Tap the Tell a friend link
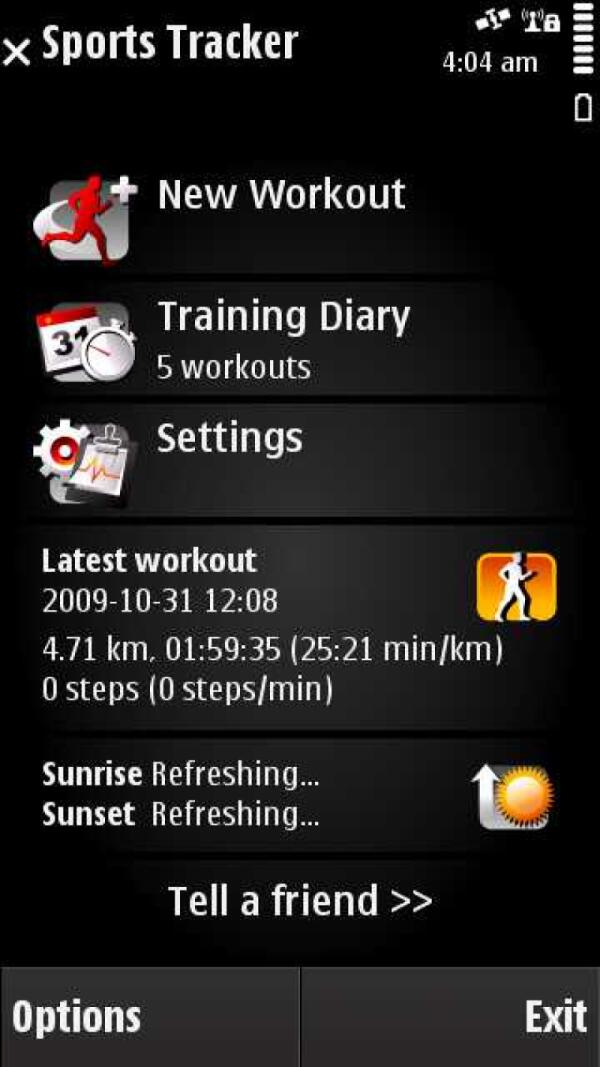The image size is (600, 1067). click(299, 901)
